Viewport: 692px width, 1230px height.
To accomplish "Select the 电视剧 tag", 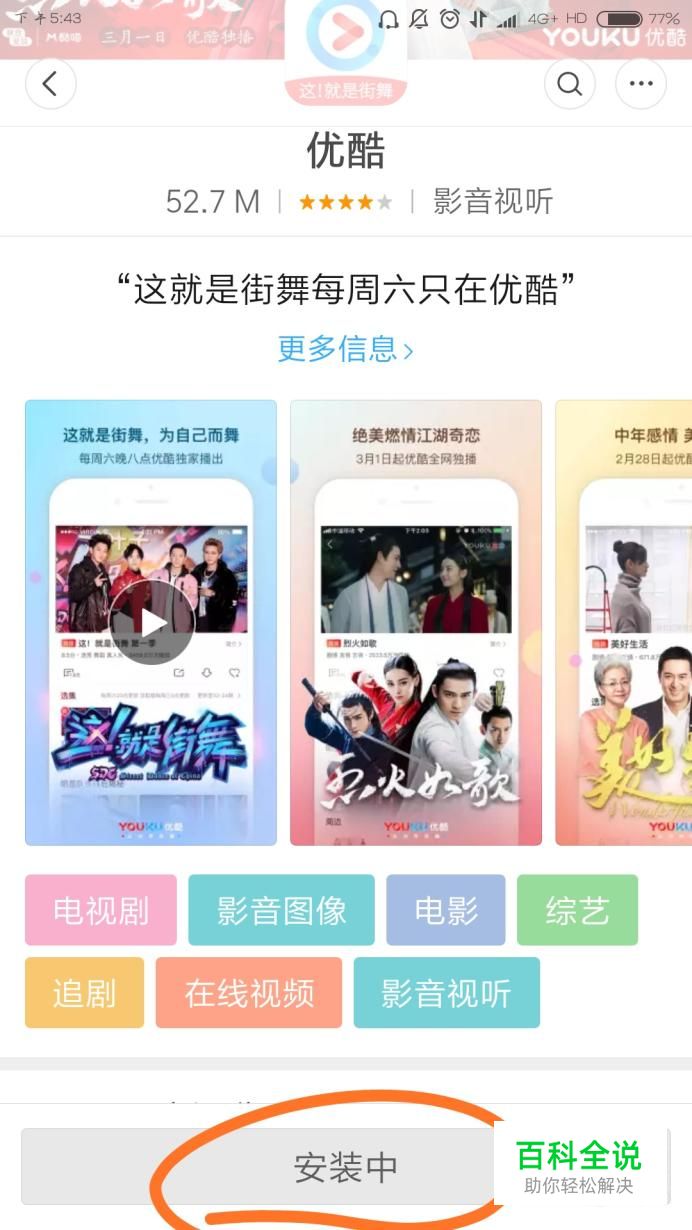I will pos(101,910).
